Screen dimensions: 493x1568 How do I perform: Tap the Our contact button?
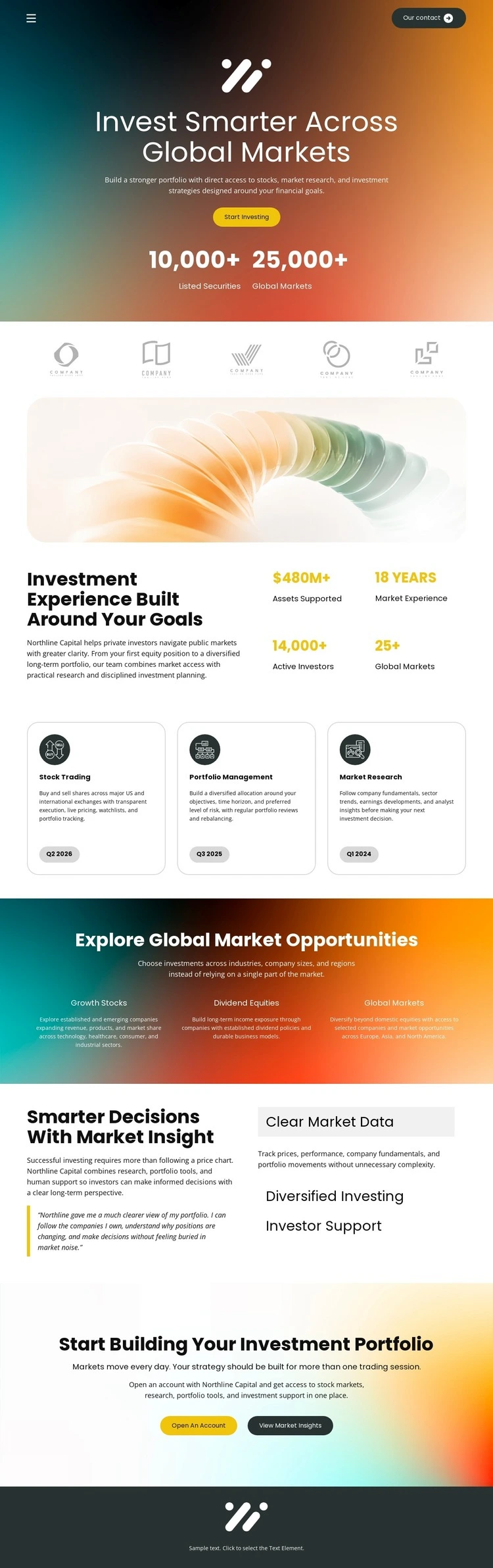point(429,18)
